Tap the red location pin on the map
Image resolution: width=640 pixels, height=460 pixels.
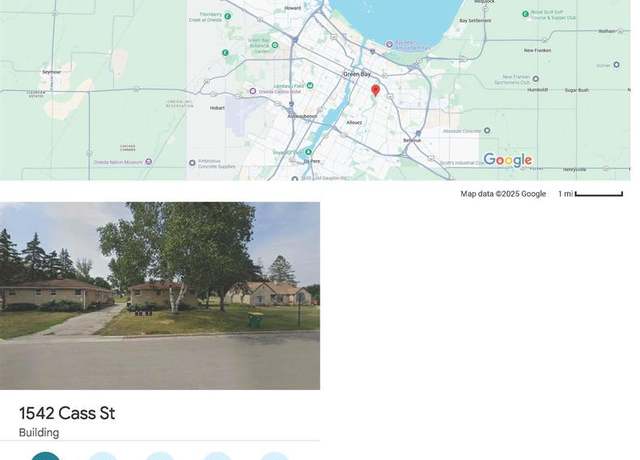click(376, 91)
